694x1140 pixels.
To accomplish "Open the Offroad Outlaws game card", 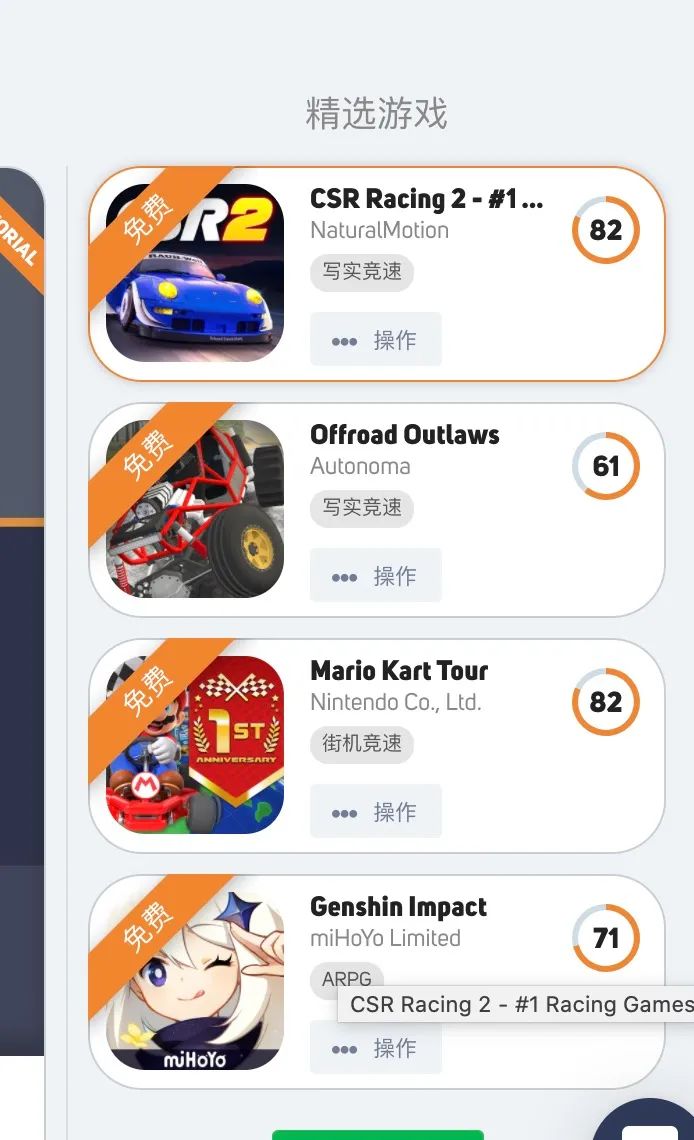I will 405,435.
